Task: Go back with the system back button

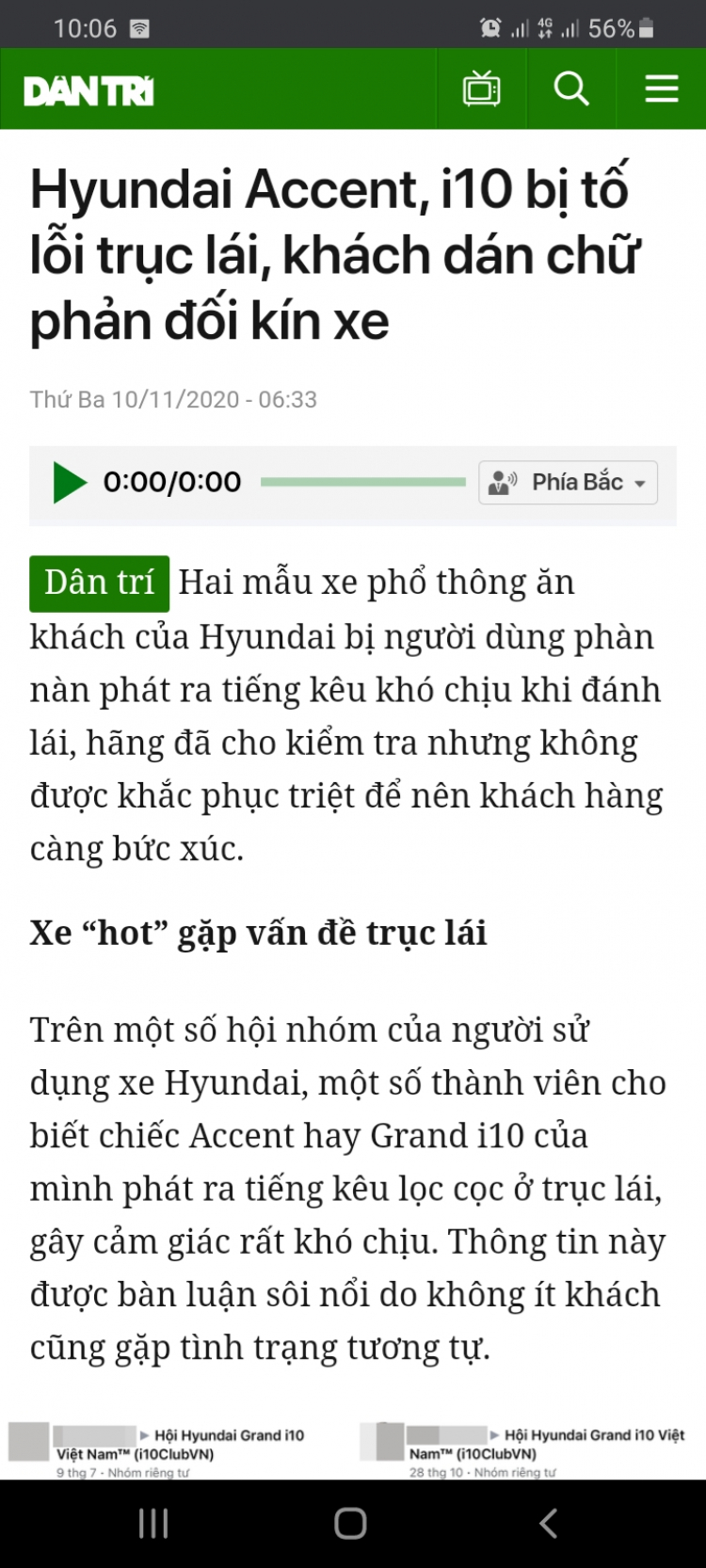Action: (548, 1523)
